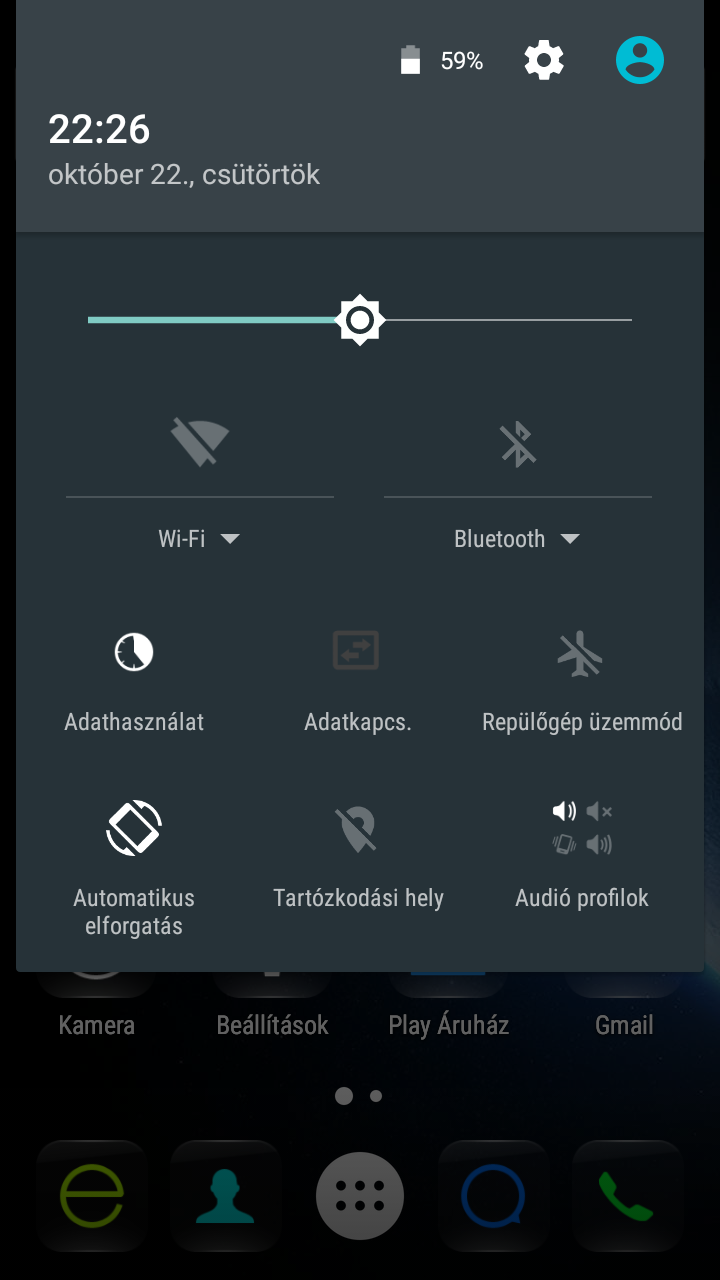Toggle Wi-Fi using its icon

(200, 442)
